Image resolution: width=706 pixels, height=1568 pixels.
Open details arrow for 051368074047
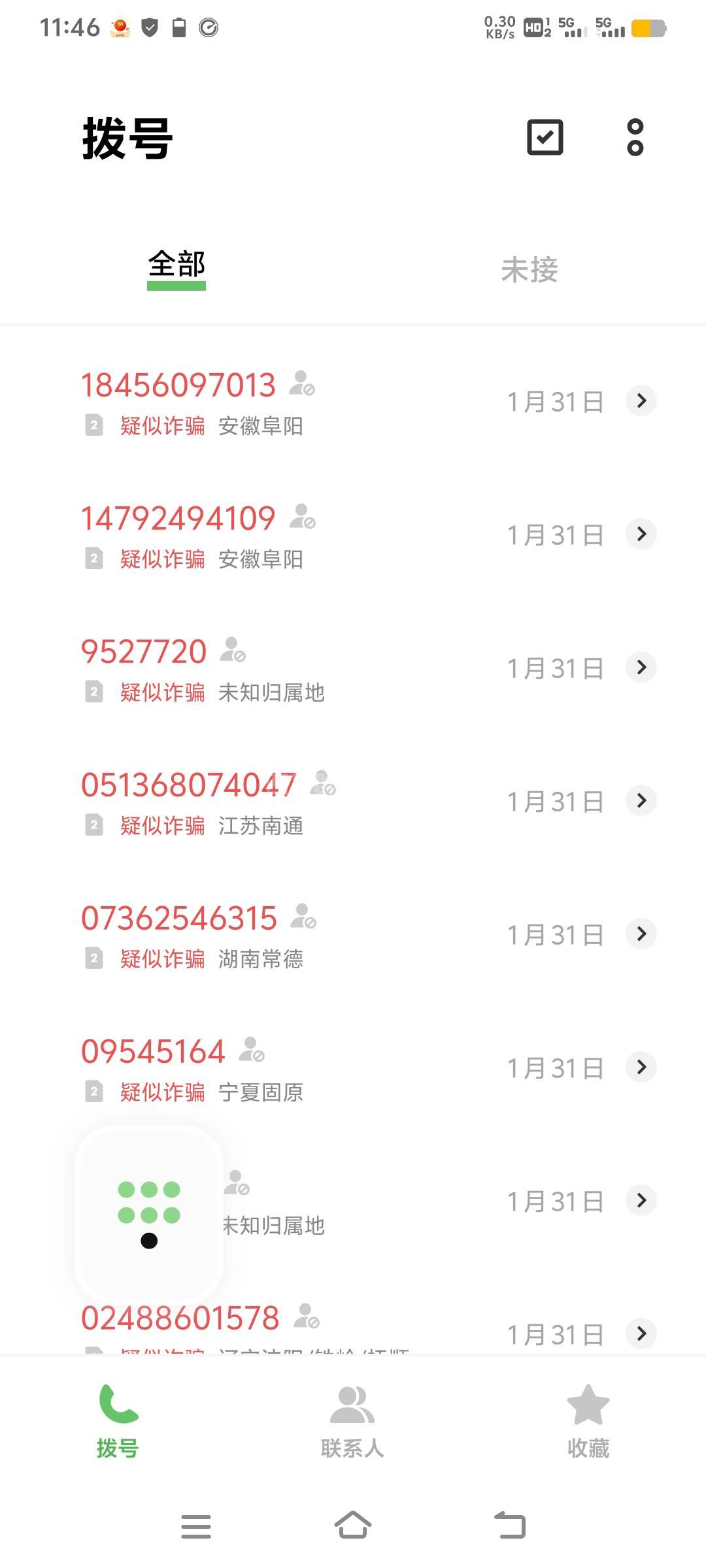(641, 800)
